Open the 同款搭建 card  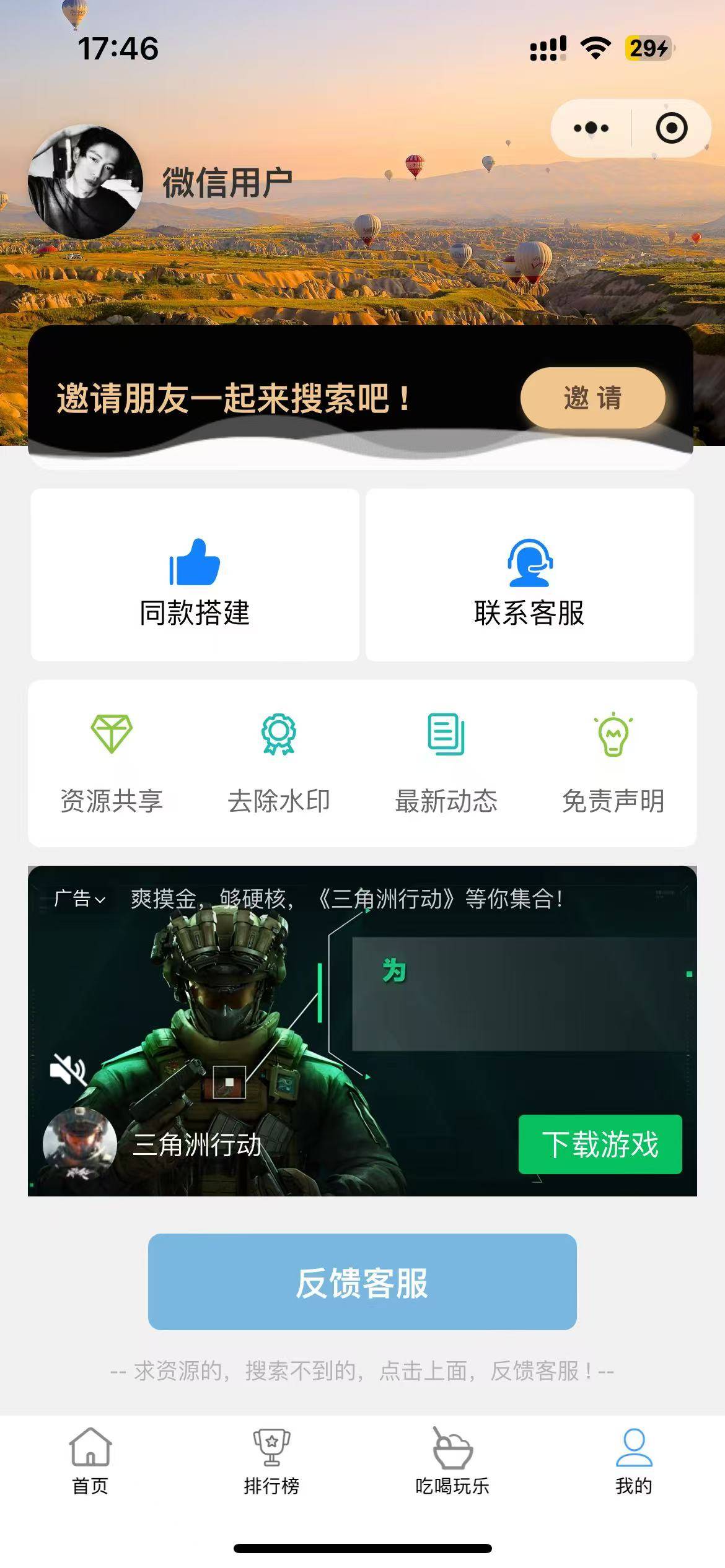point(195,575)
